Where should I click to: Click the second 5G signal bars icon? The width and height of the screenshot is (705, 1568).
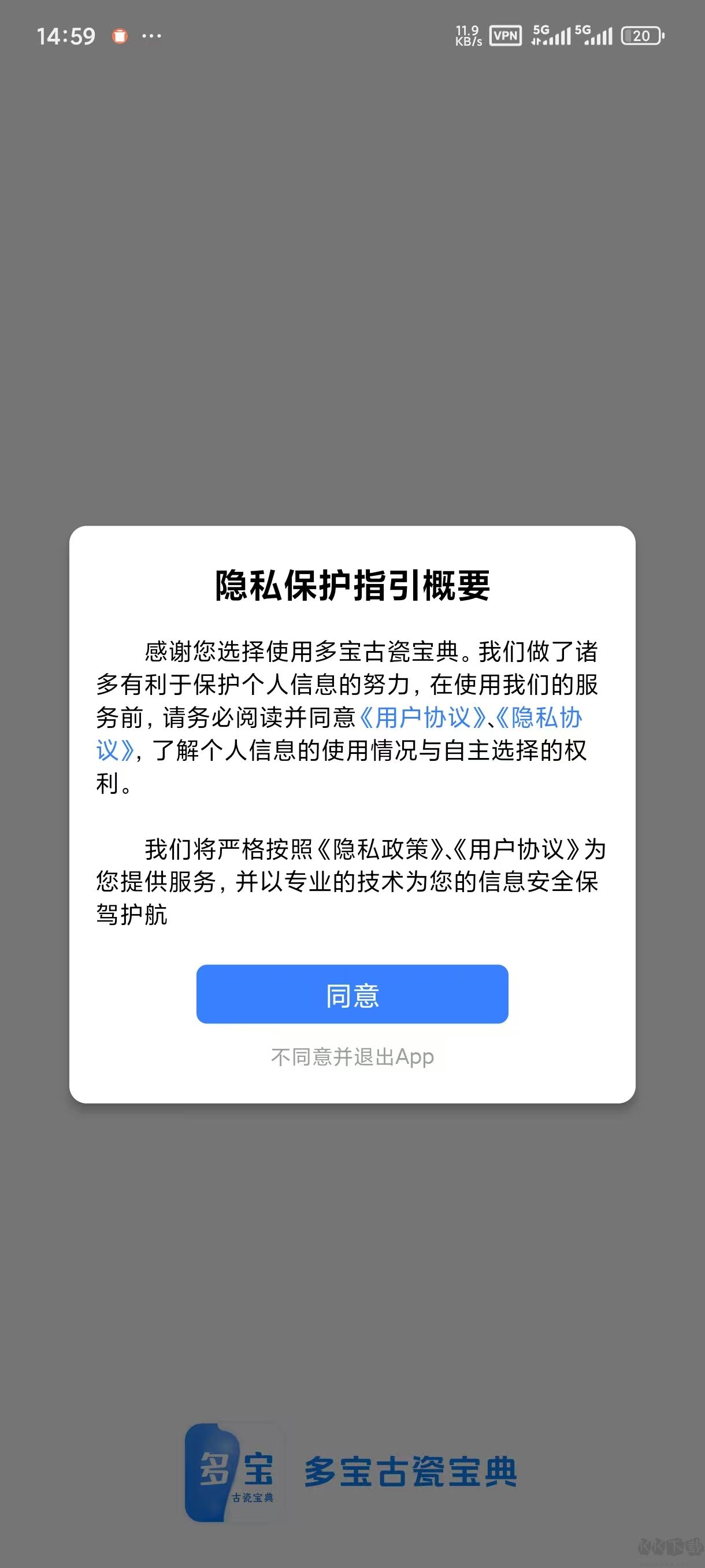pyautogui.click(x=593, y=36)
